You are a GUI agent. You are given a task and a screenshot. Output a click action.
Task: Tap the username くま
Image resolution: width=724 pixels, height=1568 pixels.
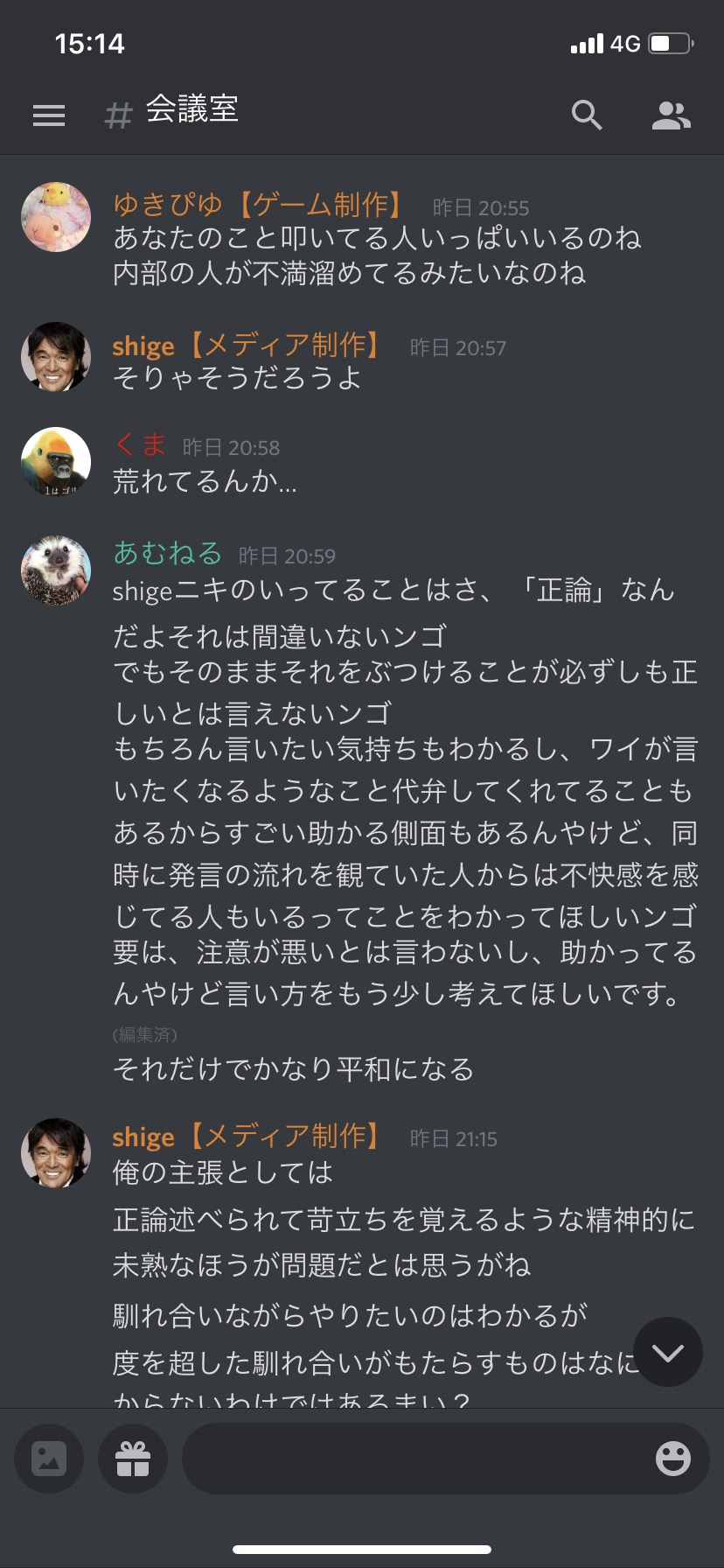click(140, 444)
